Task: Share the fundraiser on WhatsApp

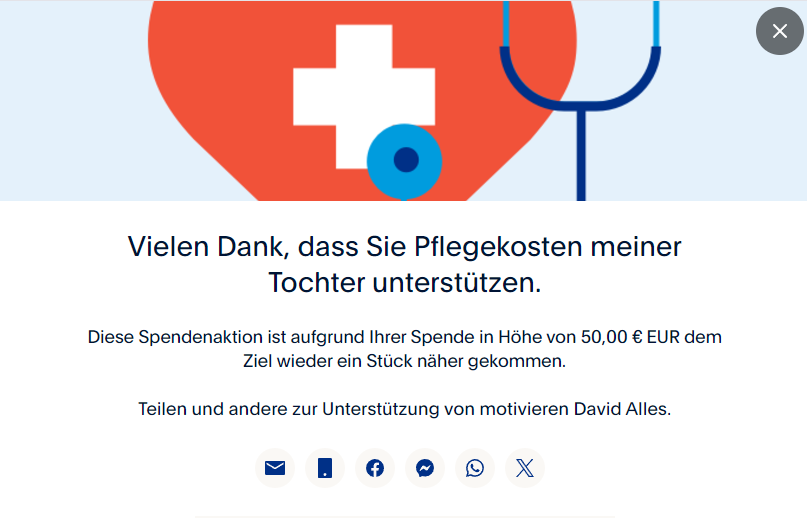Action: pos(475,468)
